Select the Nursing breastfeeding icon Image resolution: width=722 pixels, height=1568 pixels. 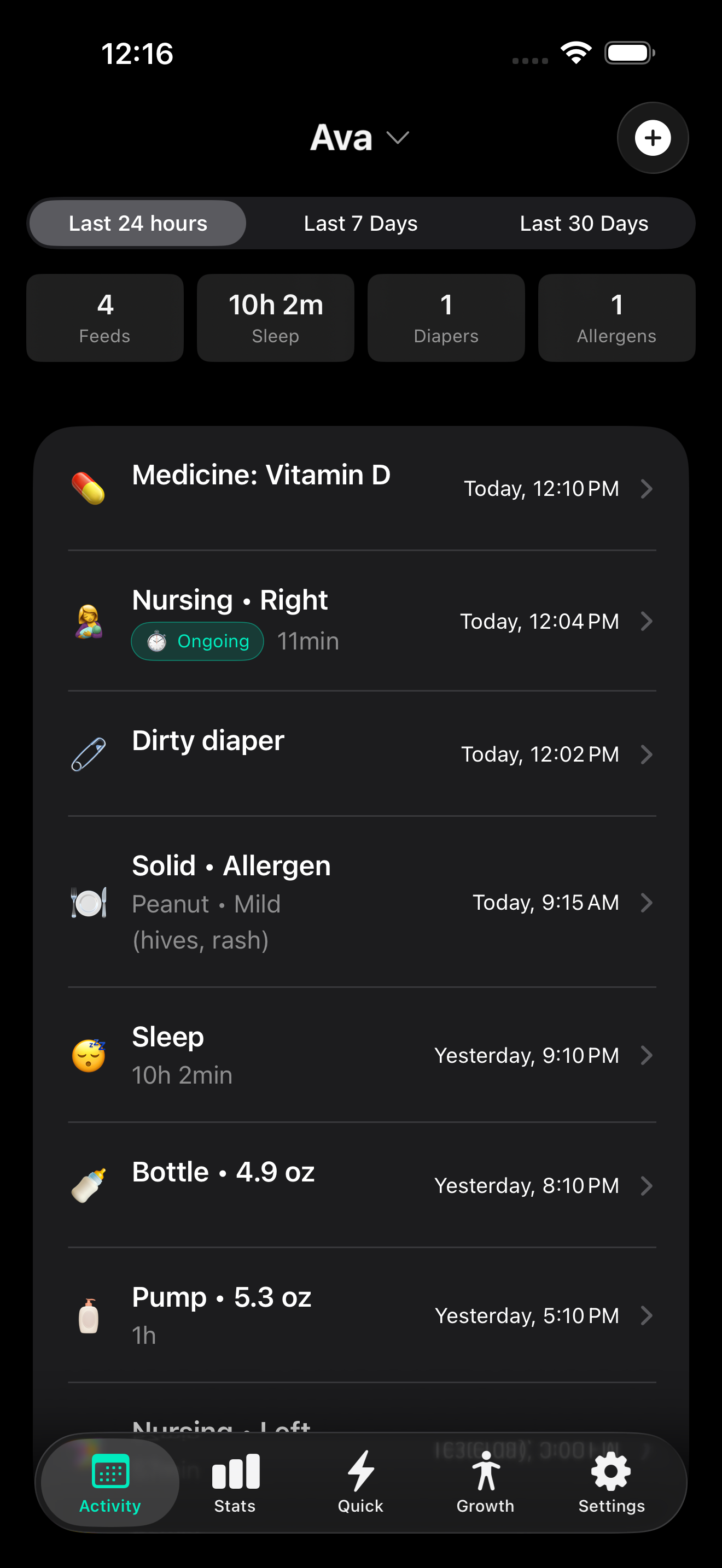[89, 621]
